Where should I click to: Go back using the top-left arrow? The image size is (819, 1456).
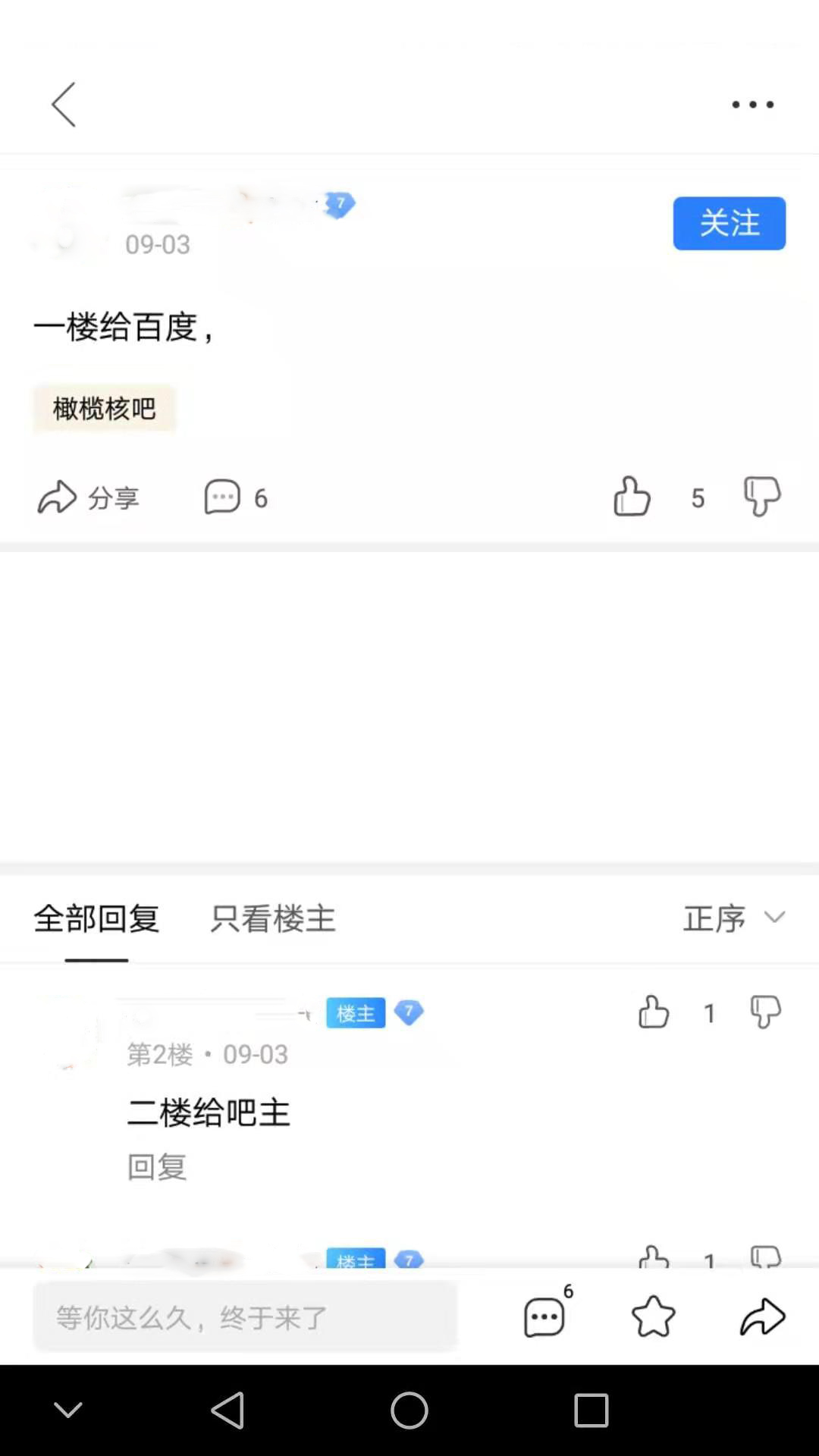click(x=64, y=105)
